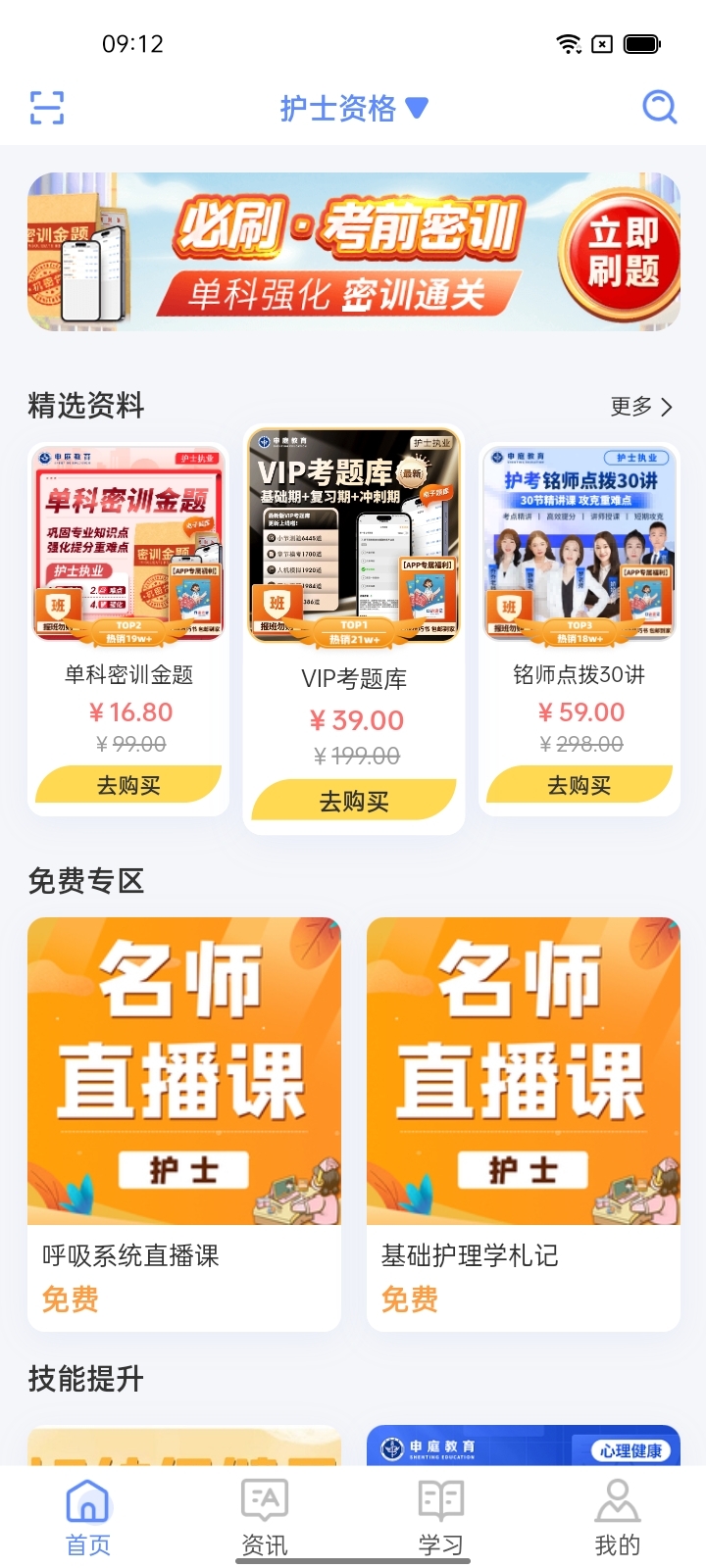Switch to the 首页 home tab icon
The image size is (706, 1568).
click(x=87, y=1498)
